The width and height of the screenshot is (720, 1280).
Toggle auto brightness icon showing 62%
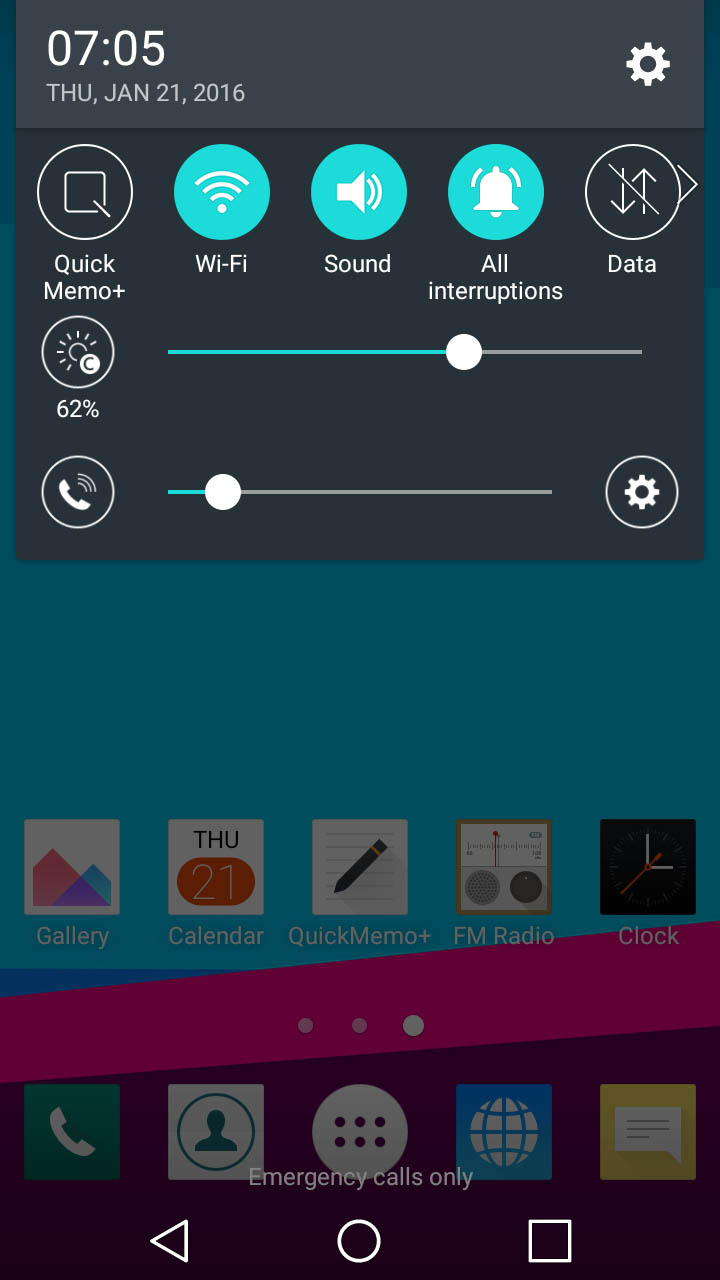(78, 352)
